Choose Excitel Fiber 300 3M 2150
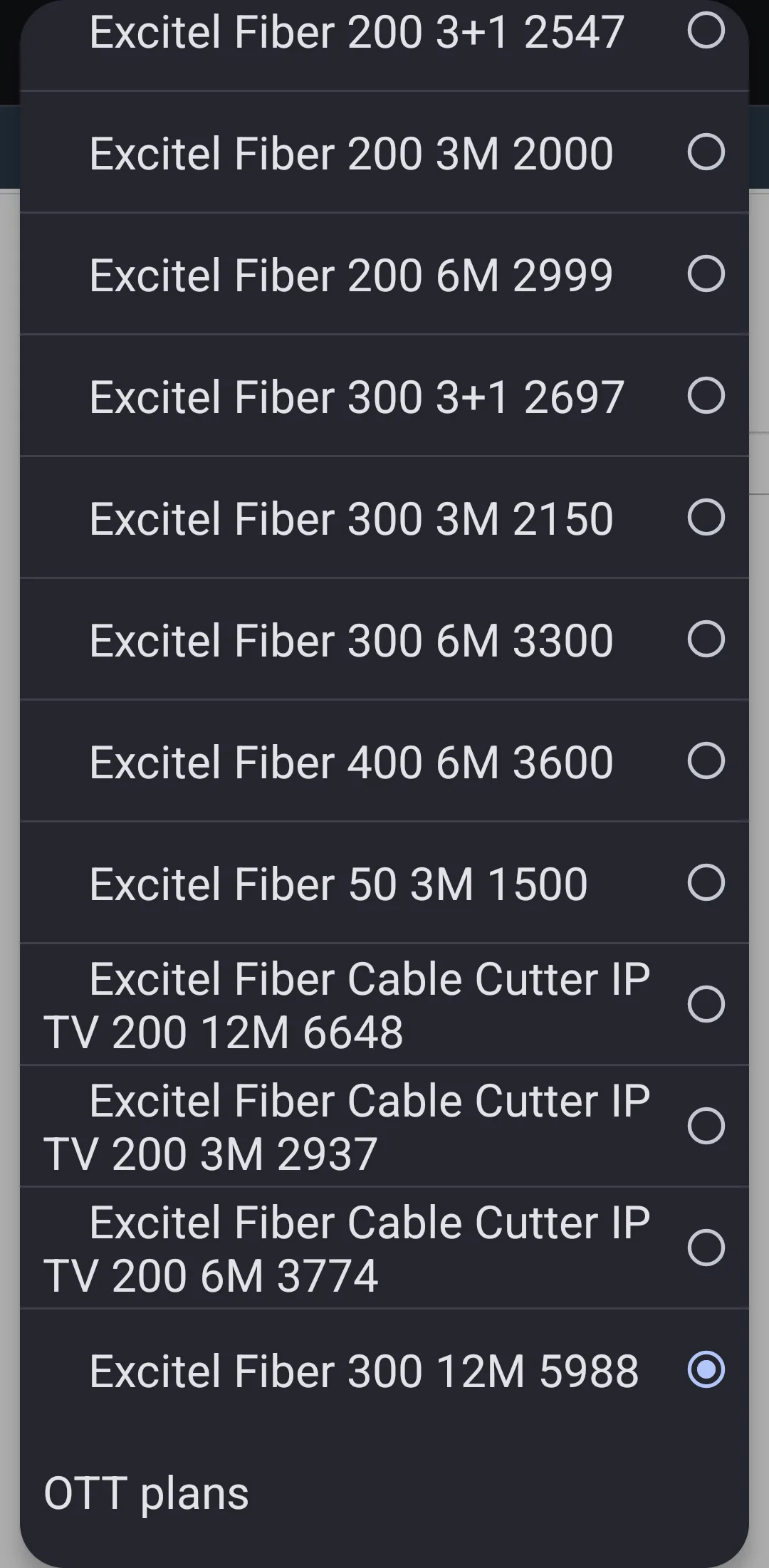769x1568 pixels. coord(384,518)
